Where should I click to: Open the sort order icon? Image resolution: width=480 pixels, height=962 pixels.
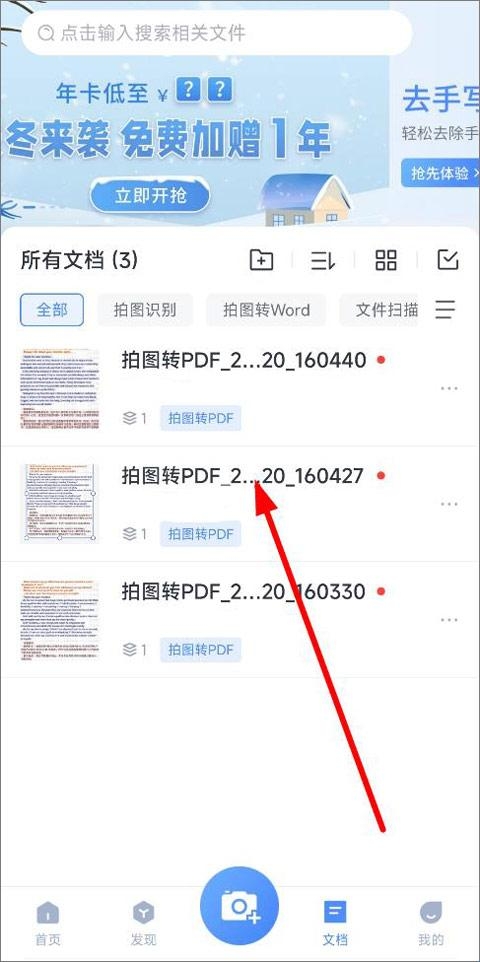click(x=323, y=260)
